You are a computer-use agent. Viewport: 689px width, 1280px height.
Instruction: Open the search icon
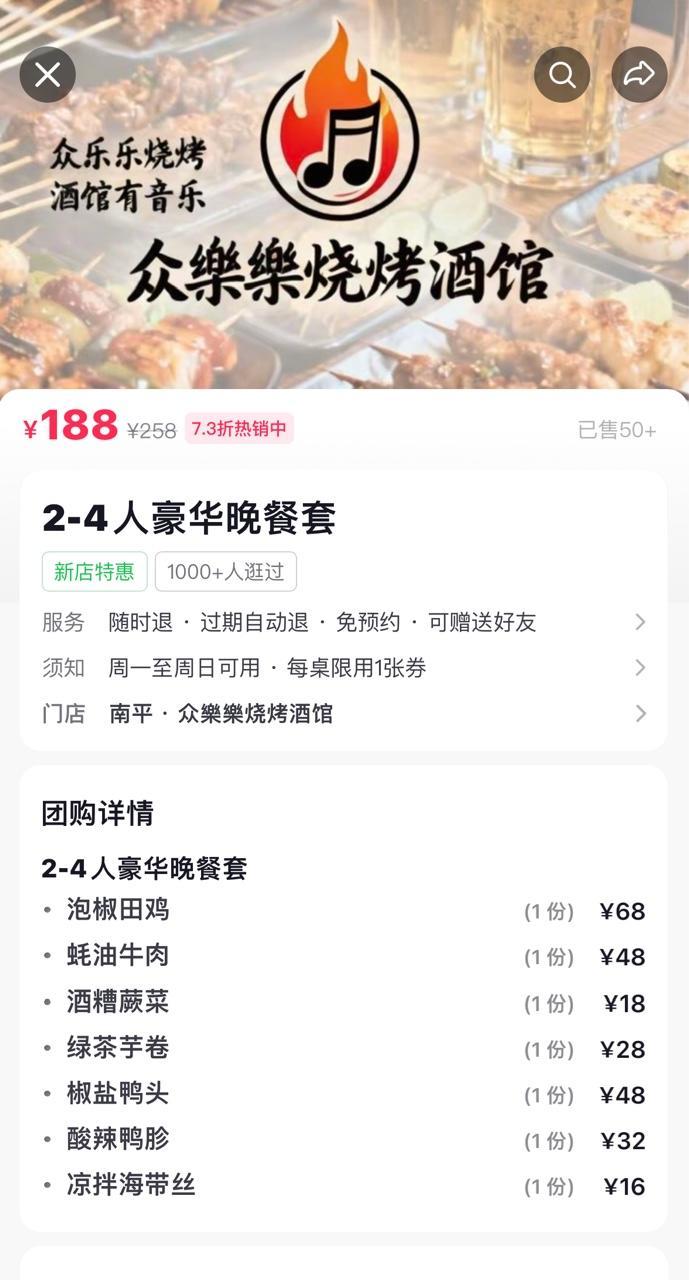pos(562,75)
